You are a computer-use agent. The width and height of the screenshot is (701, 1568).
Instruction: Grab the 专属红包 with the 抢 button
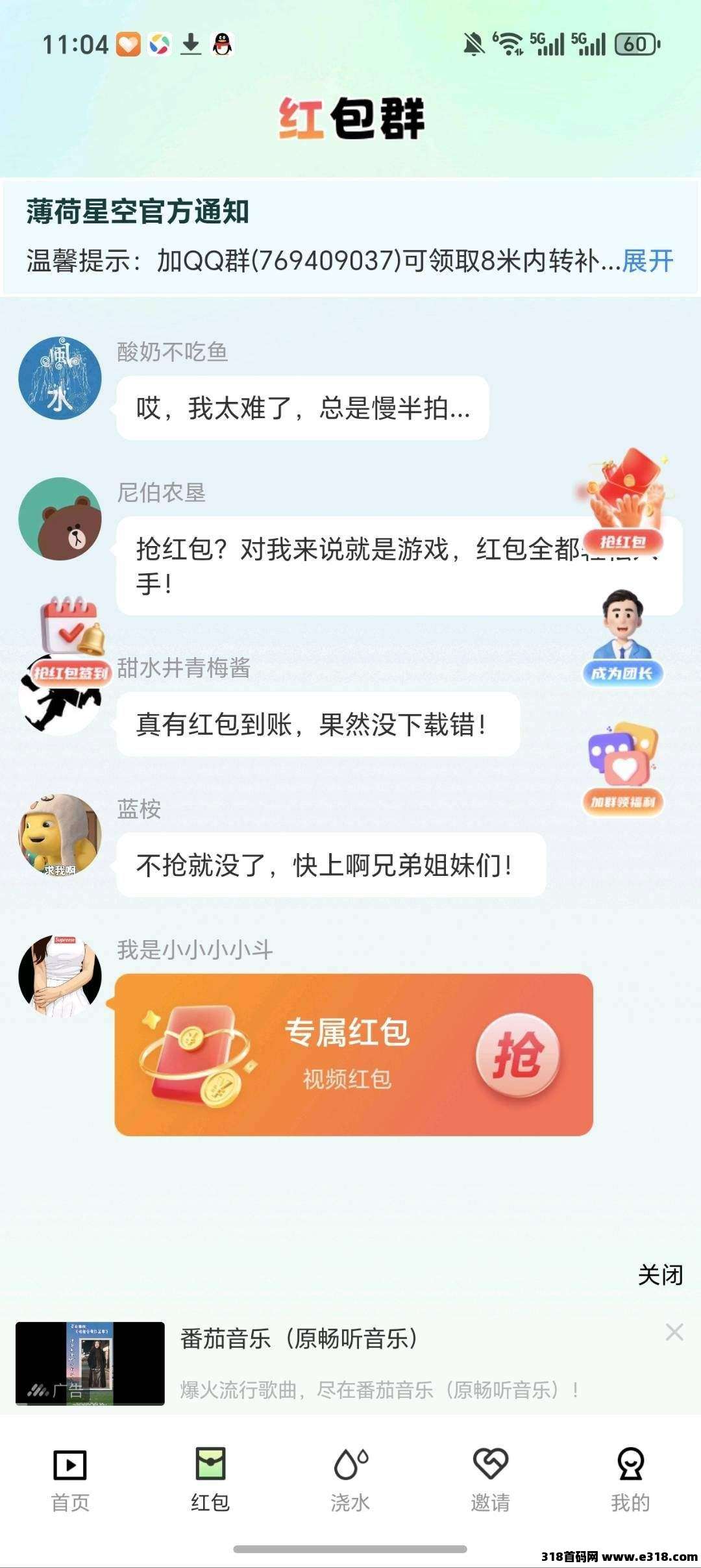click(517, 1055)
